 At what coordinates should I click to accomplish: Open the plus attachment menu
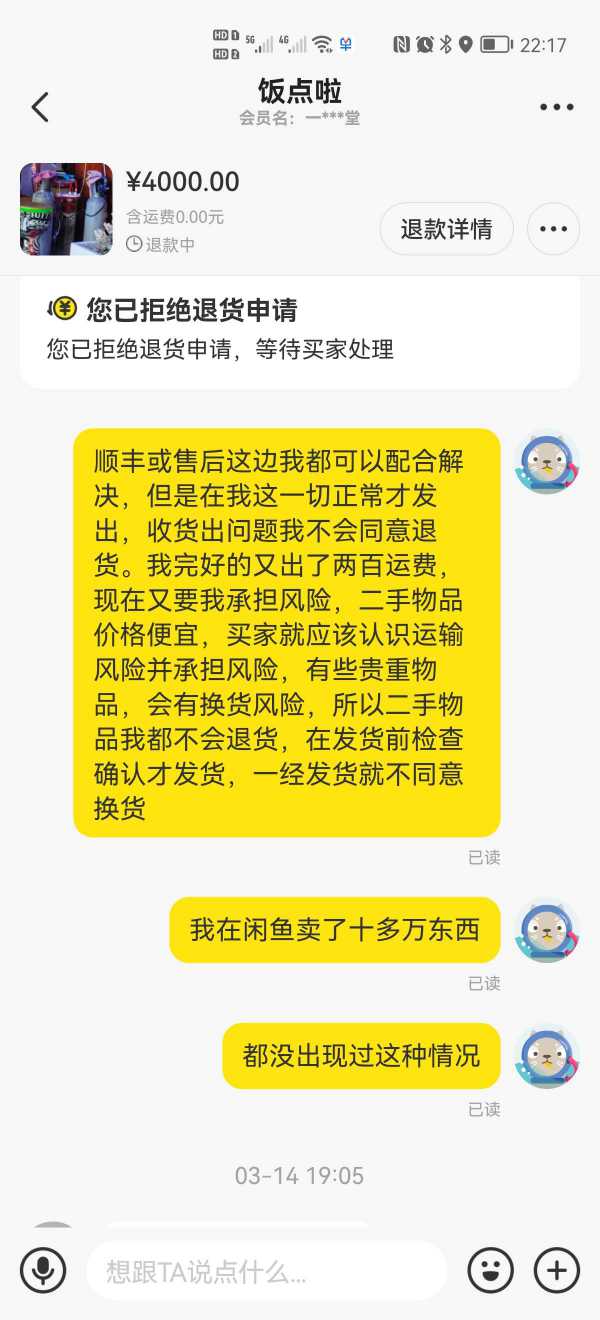pos(557,1271)
